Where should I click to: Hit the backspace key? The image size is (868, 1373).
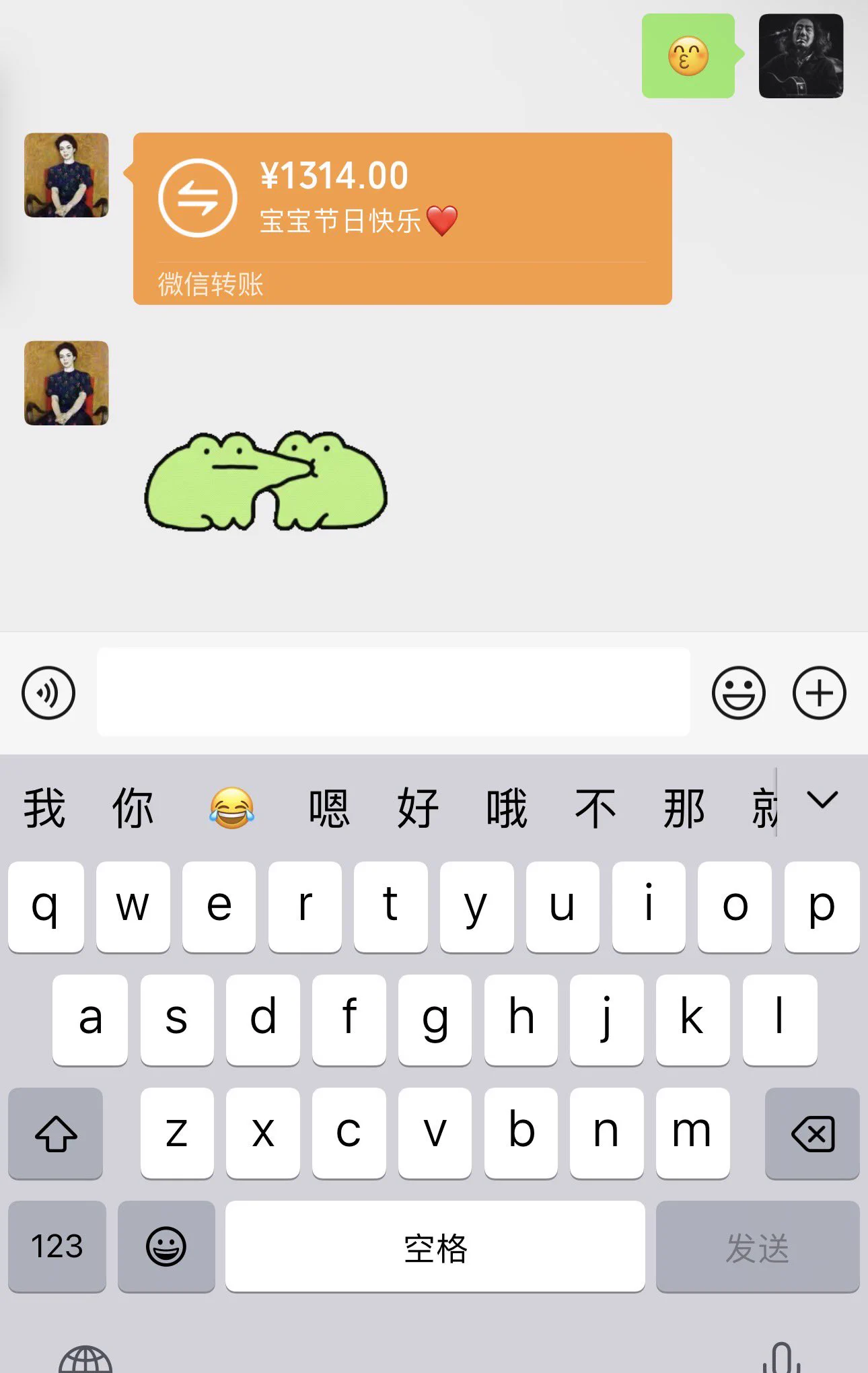[x=812, y=1133]
